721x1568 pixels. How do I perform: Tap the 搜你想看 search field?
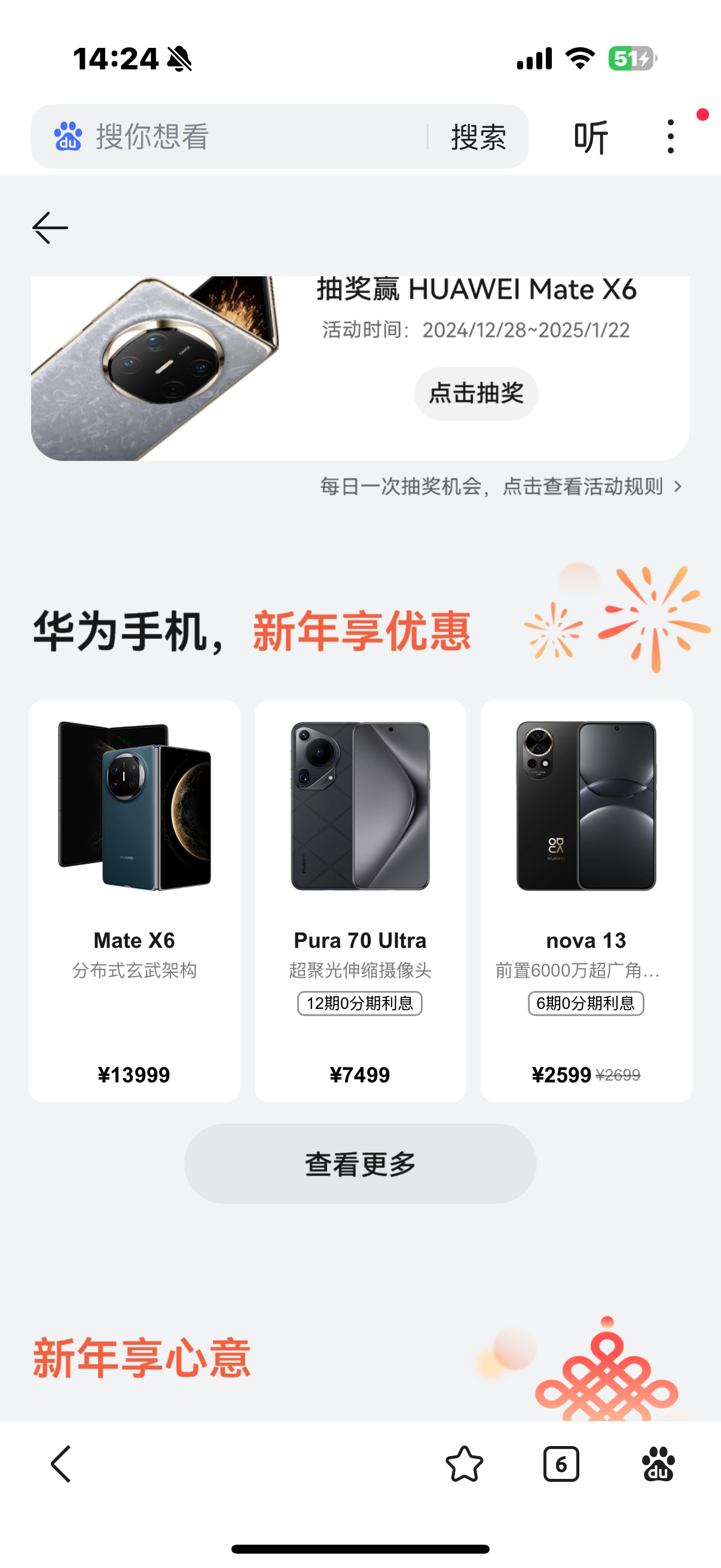tap(243, 136)
